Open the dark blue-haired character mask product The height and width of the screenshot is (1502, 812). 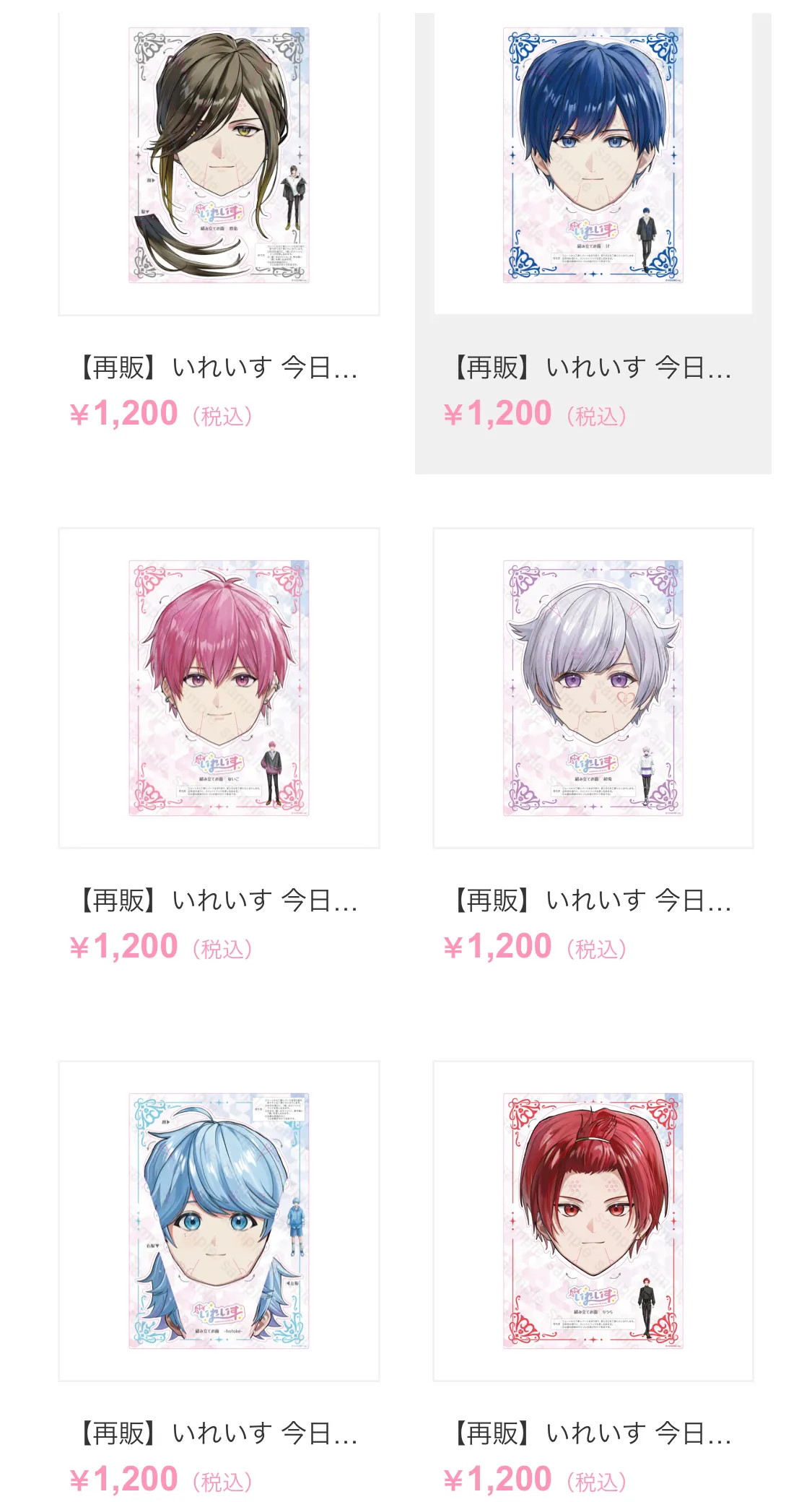coord(593,155)
